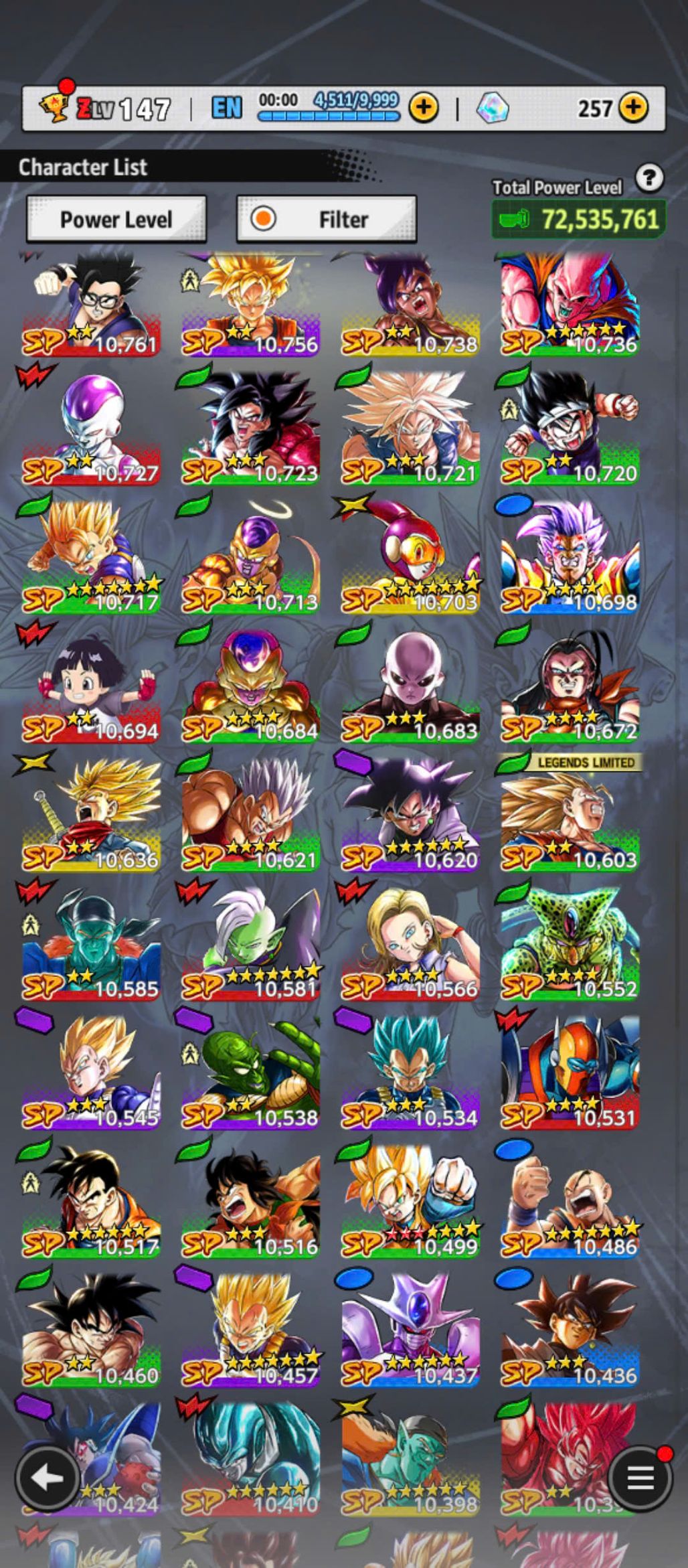Tap the plus button to refill energy
The image size is (688, 1568).
click(x=424, y=107)
